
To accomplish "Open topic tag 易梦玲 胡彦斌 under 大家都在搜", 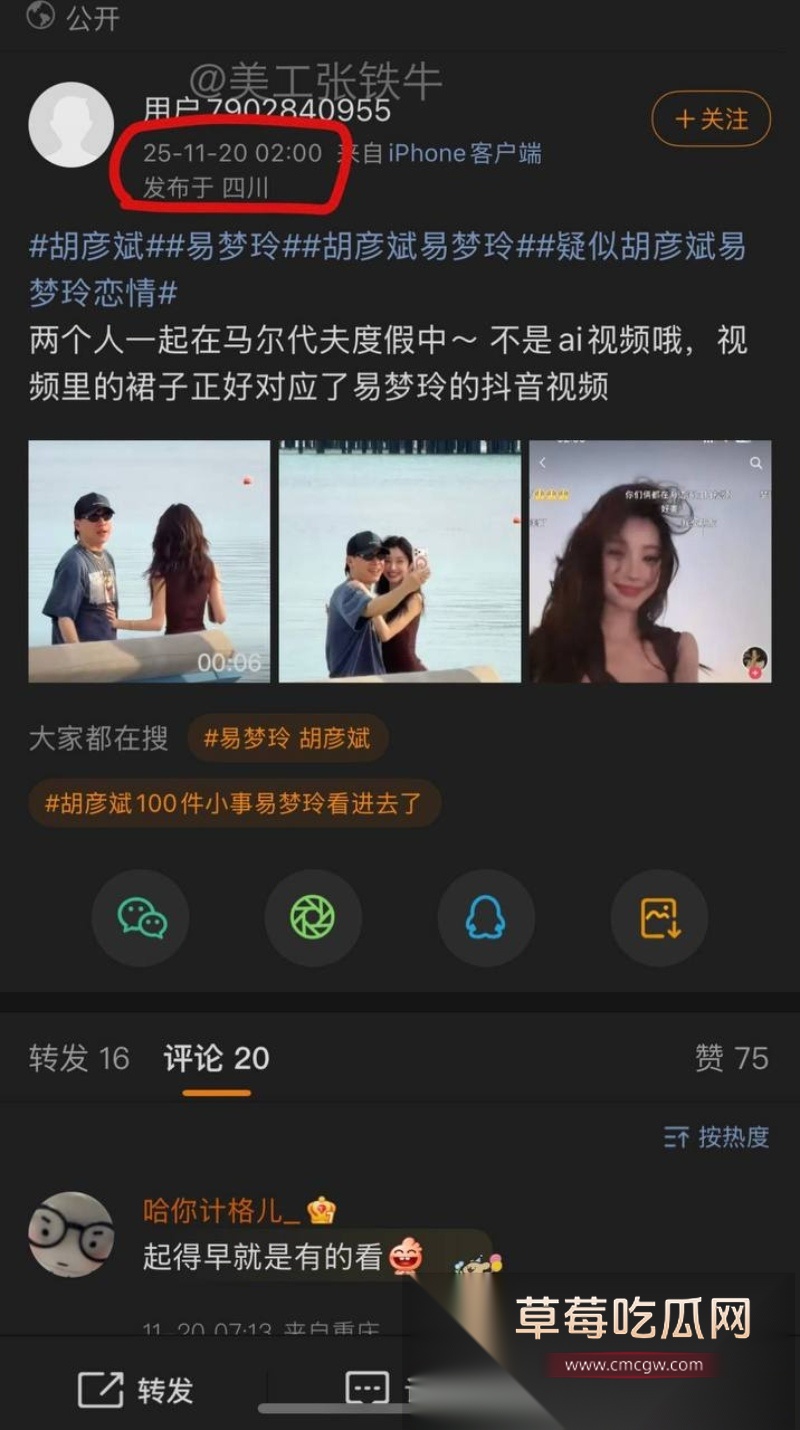I will (288, 738).
